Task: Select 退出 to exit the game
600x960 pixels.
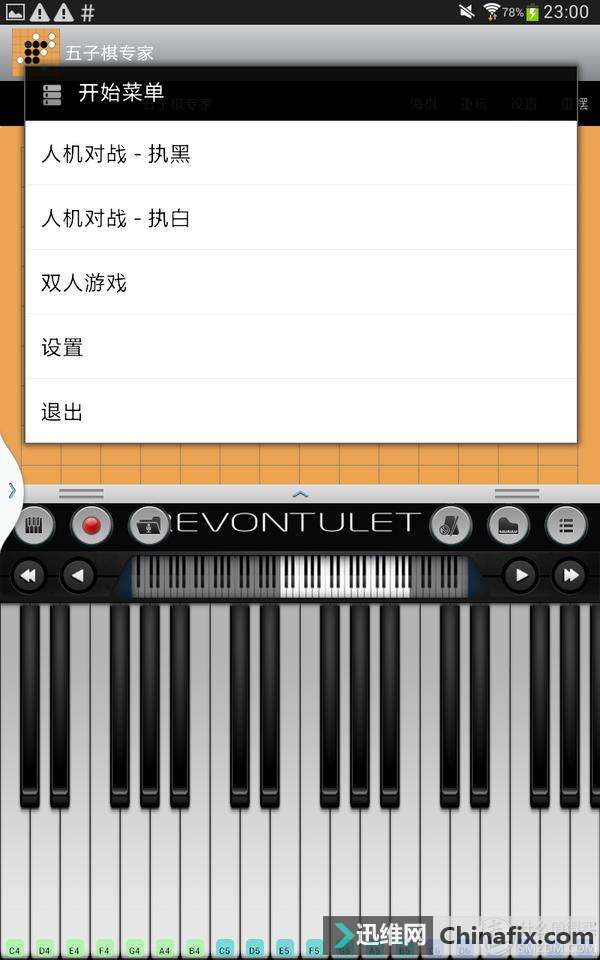Action: pyautogui.click(x=300, y=411)
